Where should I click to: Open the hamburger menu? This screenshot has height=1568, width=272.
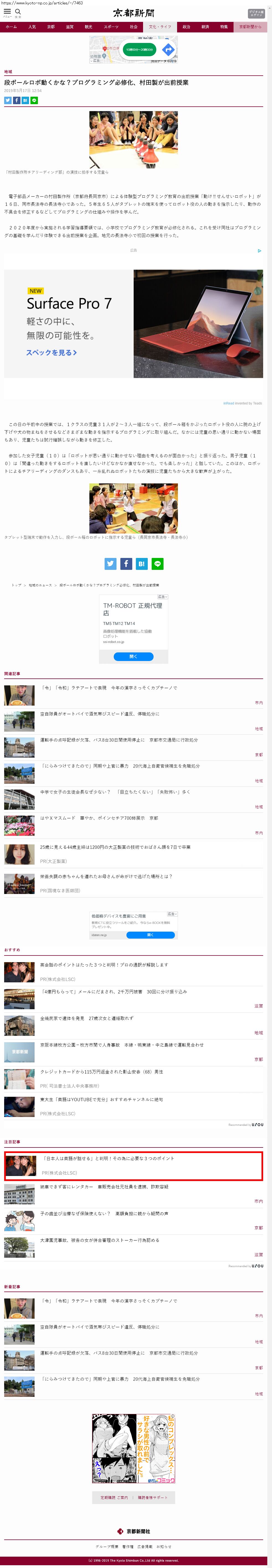[x=7, y=12]
